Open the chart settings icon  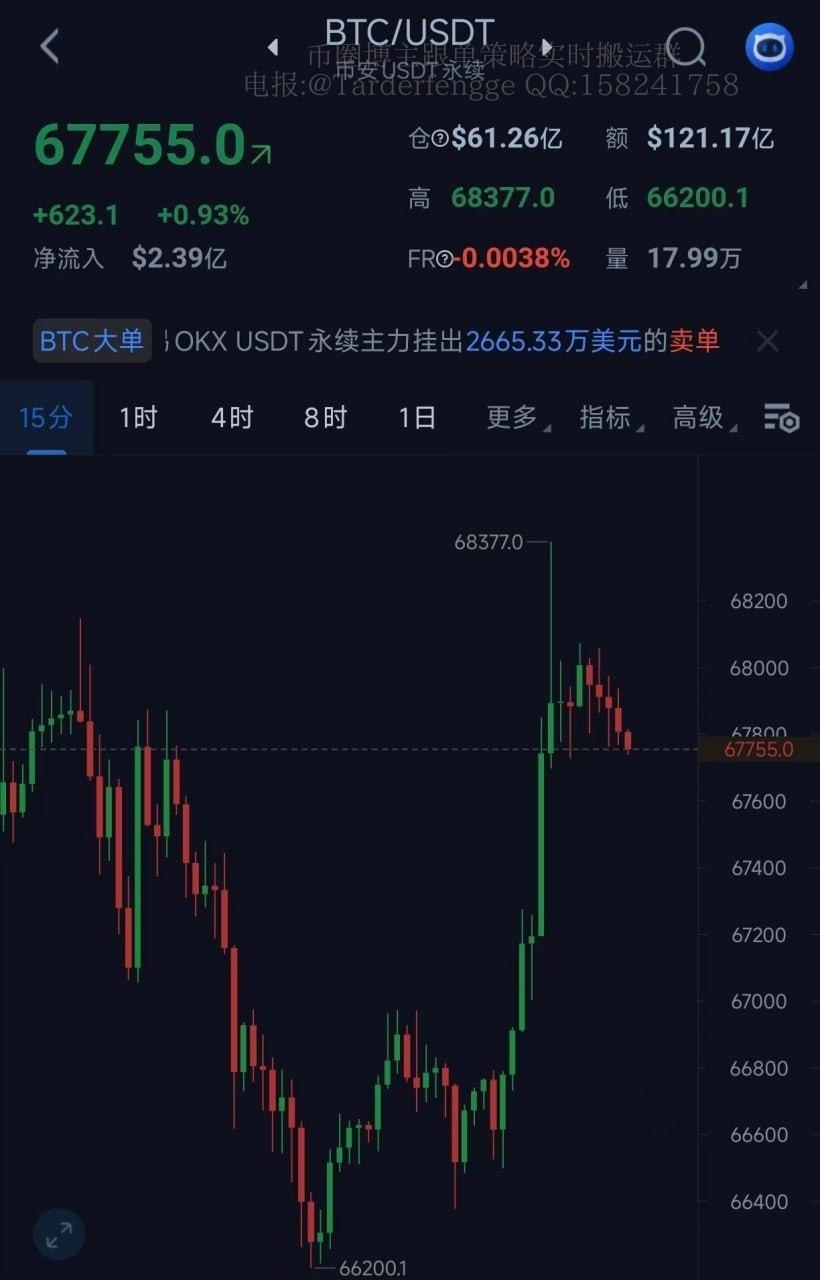(x=781, y=418)
